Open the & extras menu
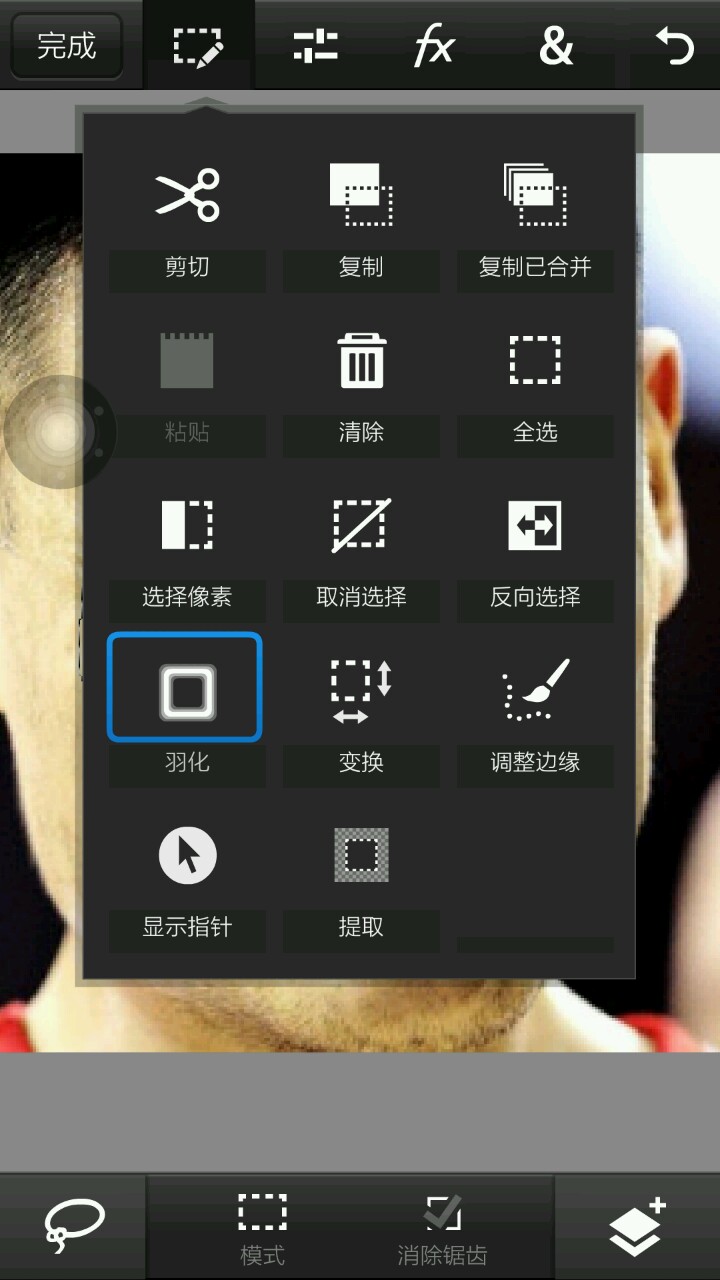Screen dimensions: 720x1280 [555, 46]
